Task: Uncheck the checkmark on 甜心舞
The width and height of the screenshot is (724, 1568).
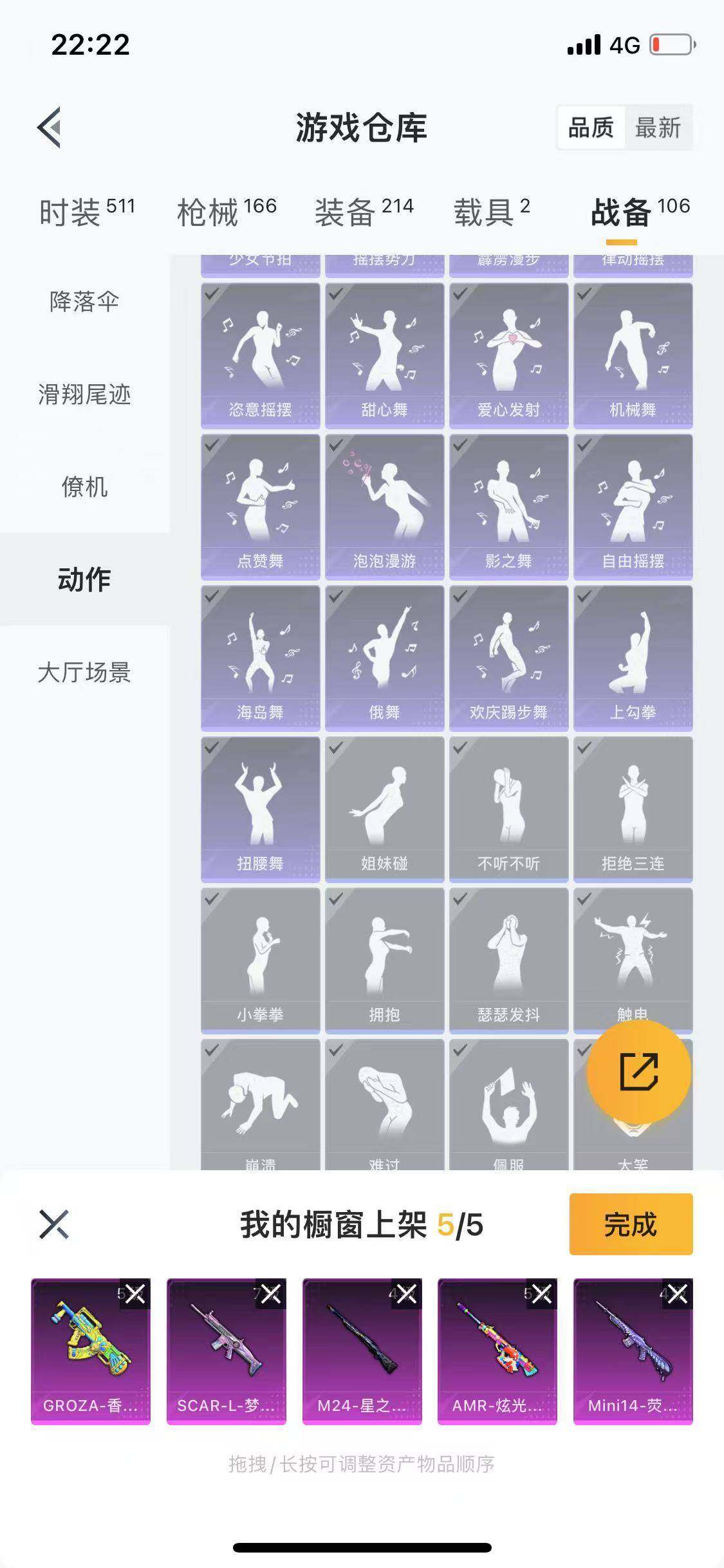Action: (334, 295)
